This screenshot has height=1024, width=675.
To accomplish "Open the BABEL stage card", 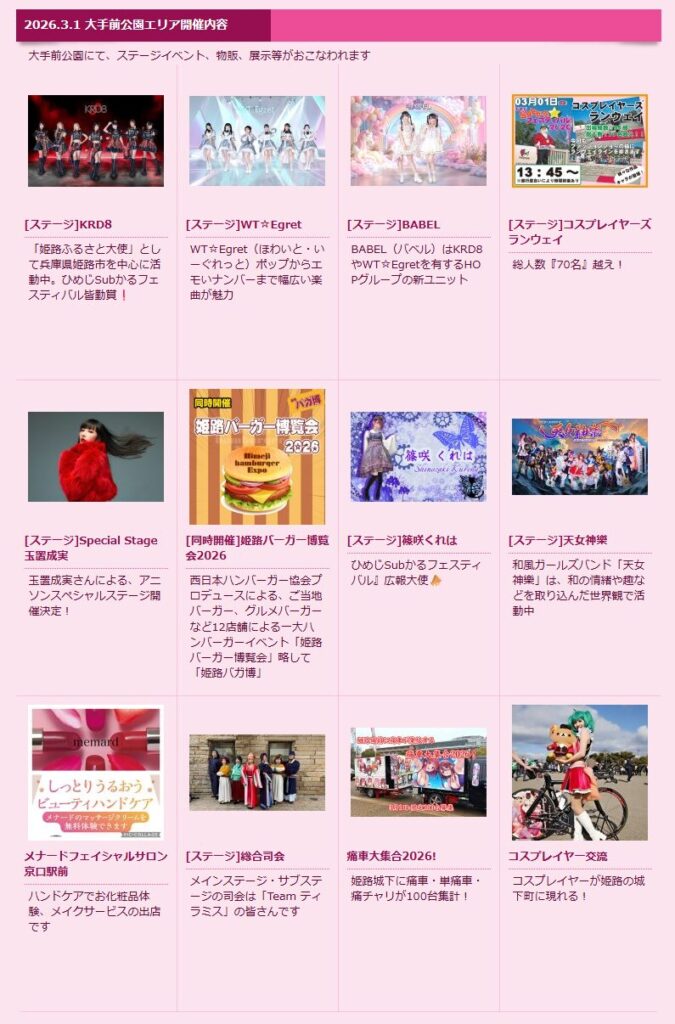I will 418,141.
